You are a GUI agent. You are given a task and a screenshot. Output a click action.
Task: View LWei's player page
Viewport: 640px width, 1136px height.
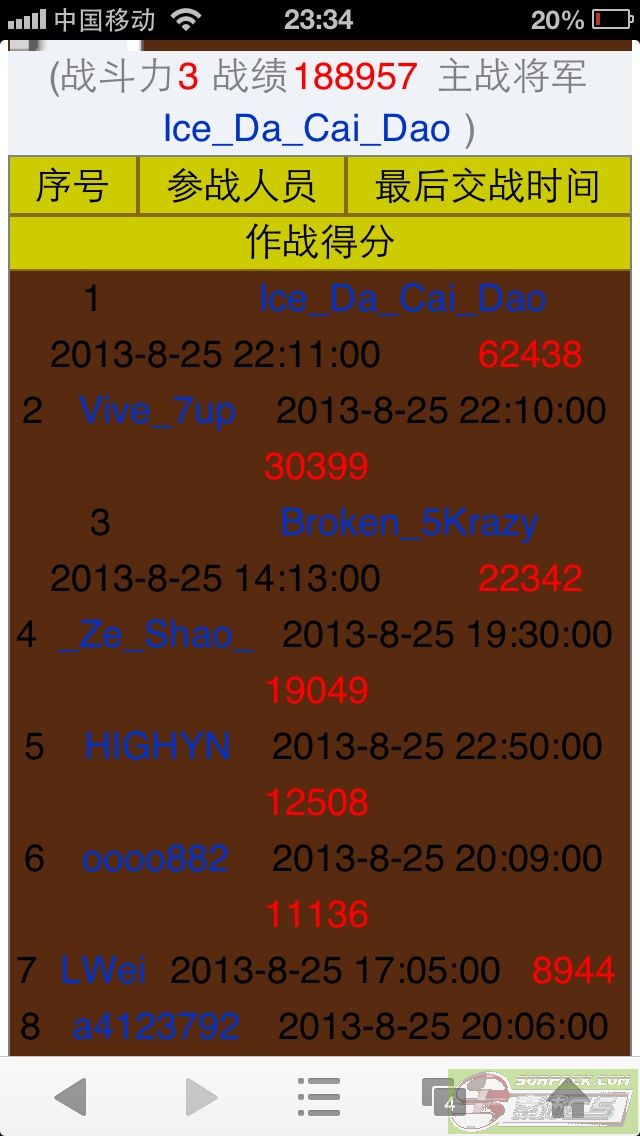coord(103,969)
